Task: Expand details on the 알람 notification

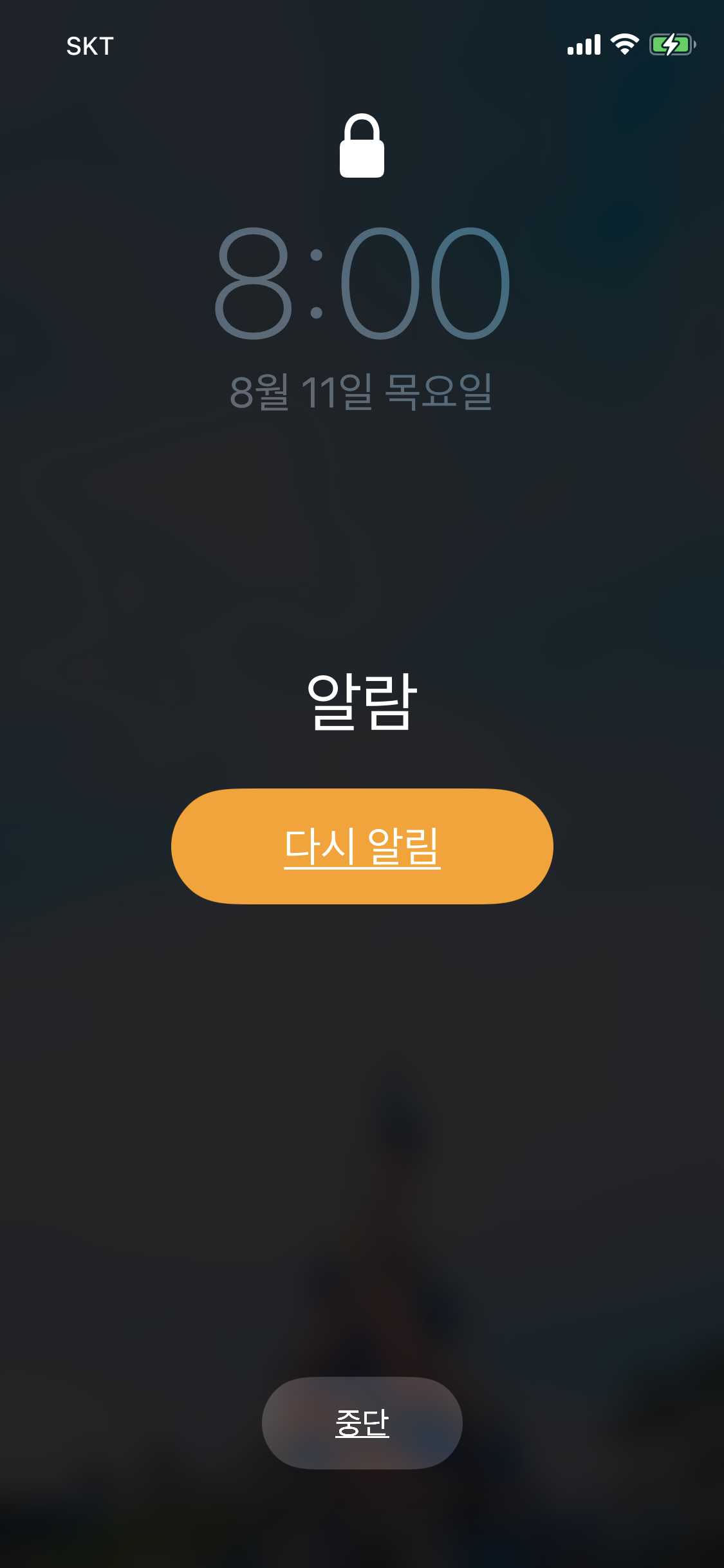Action: pos(362,702)
